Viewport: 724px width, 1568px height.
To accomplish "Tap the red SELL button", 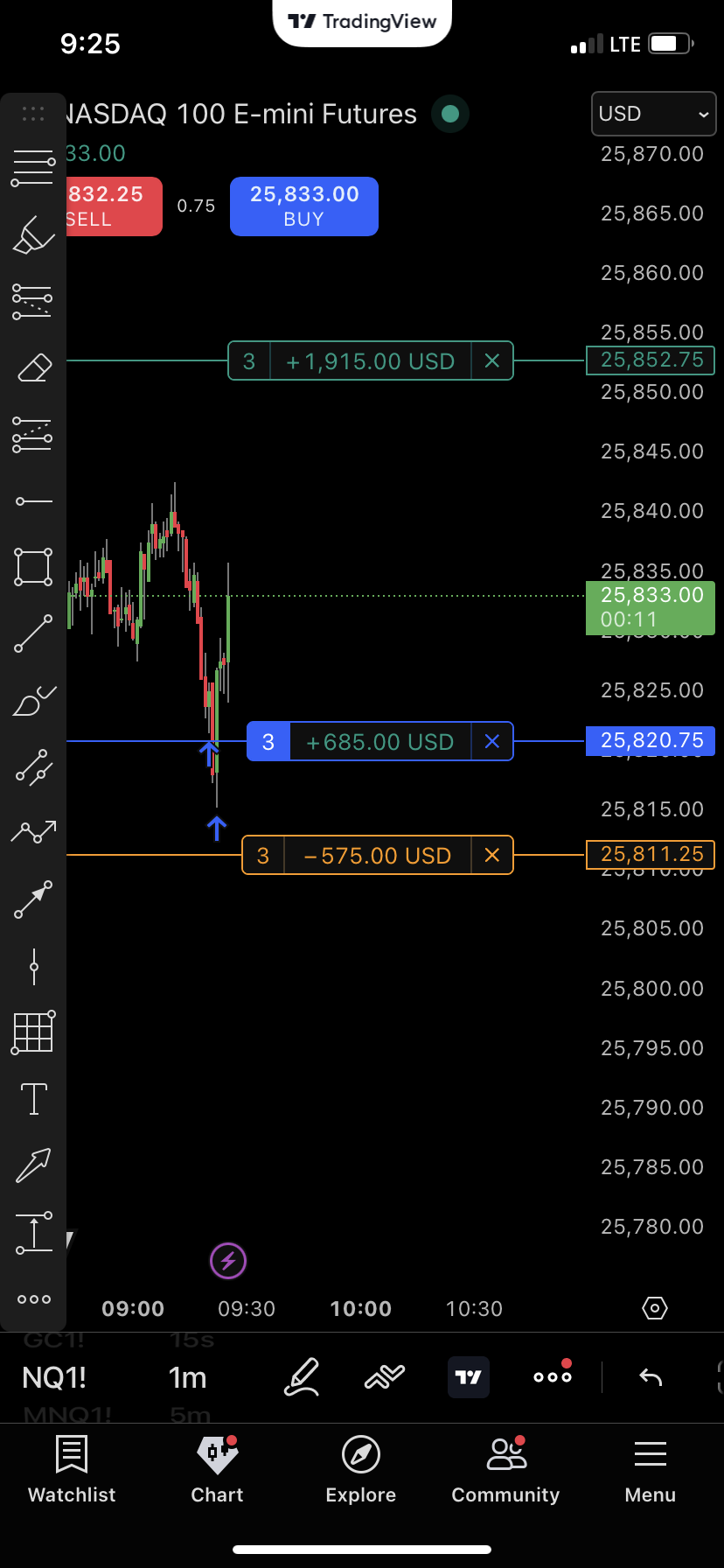I will click(x=114, y=206).
